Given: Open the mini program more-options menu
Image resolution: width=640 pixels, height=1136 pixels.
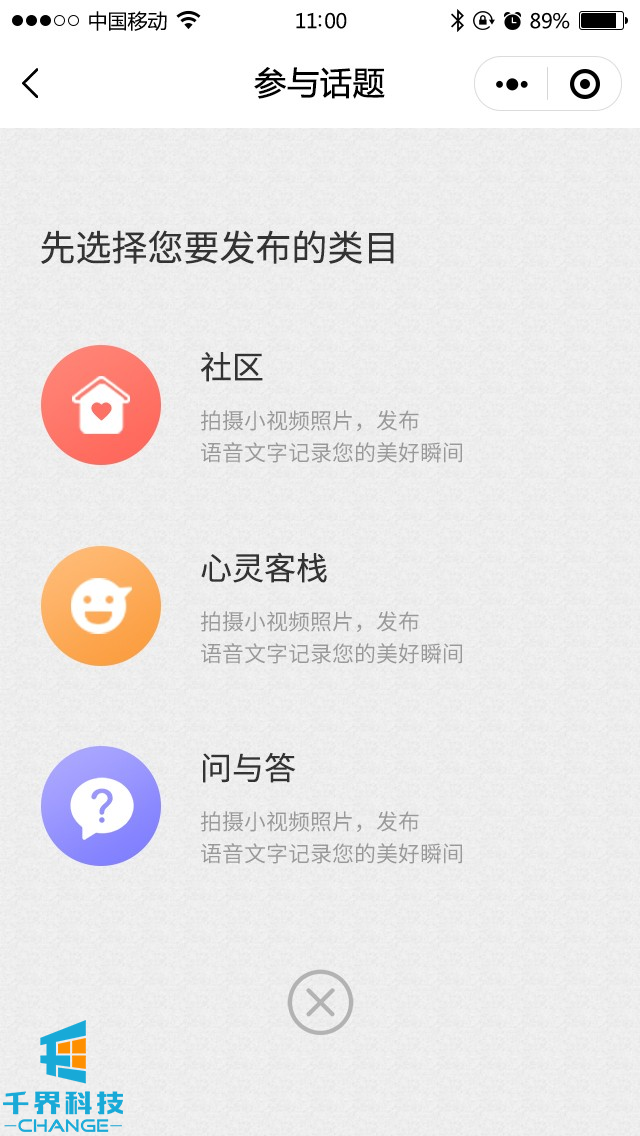Looking at the screenshot, I should click(511, 84).
